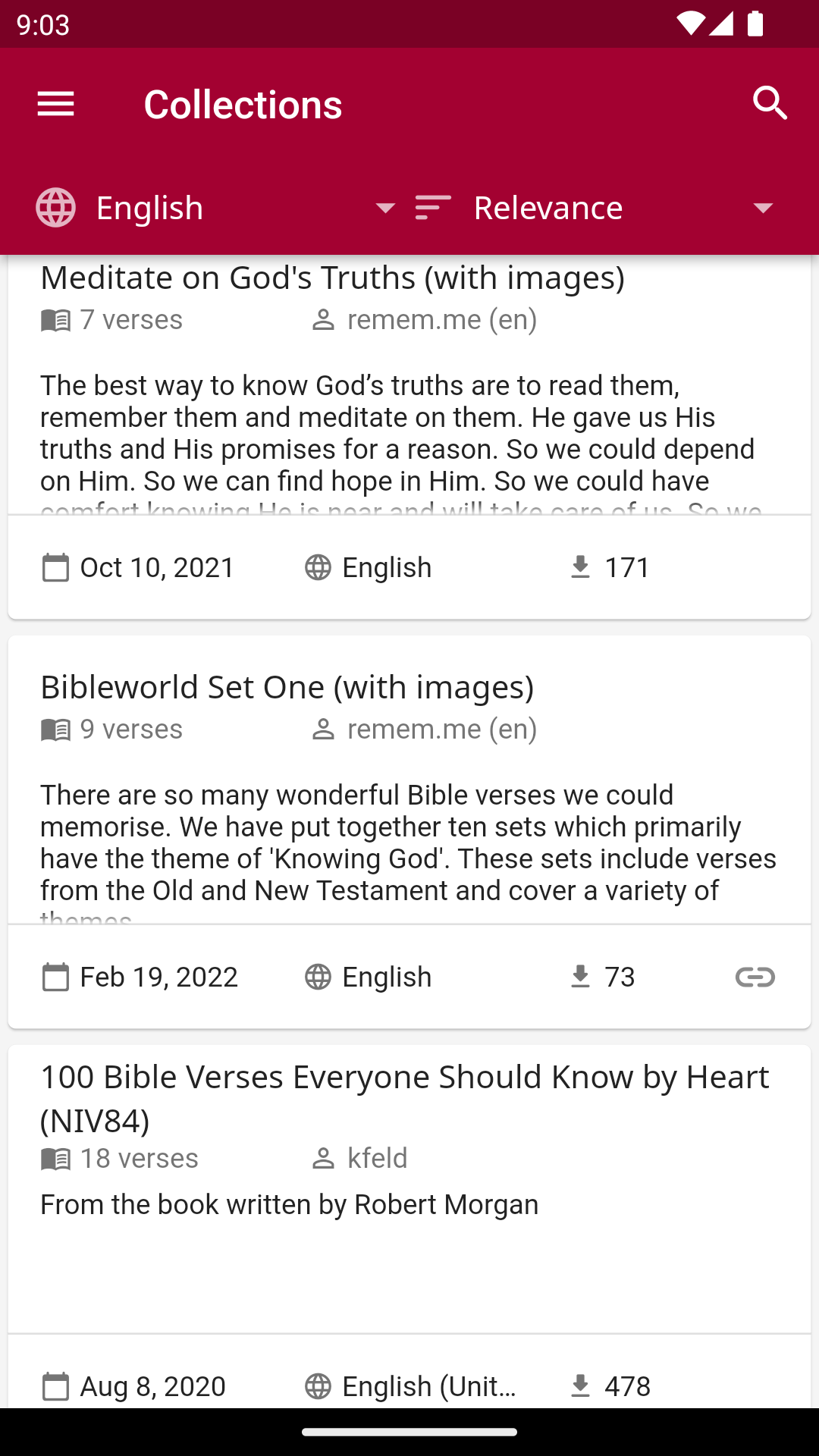The image size is (819, 1456).
Task: Tap the person icon next to kfeld
Action: tap(323, 1158)
